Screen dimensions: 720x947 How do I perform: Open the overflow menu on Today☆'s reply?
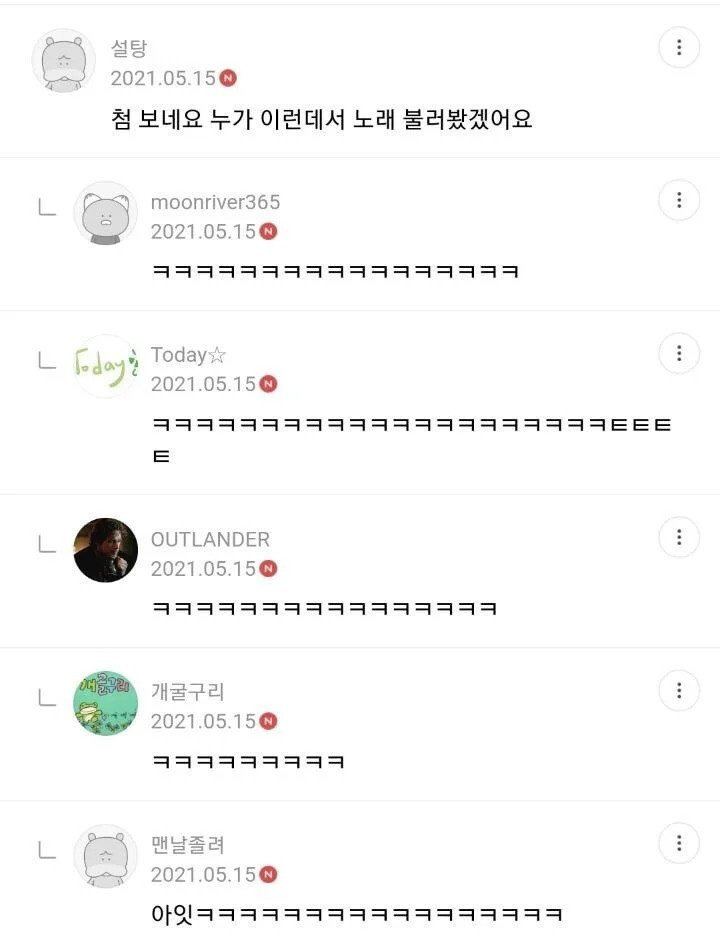pyautogui.click(x=679, y=353)
